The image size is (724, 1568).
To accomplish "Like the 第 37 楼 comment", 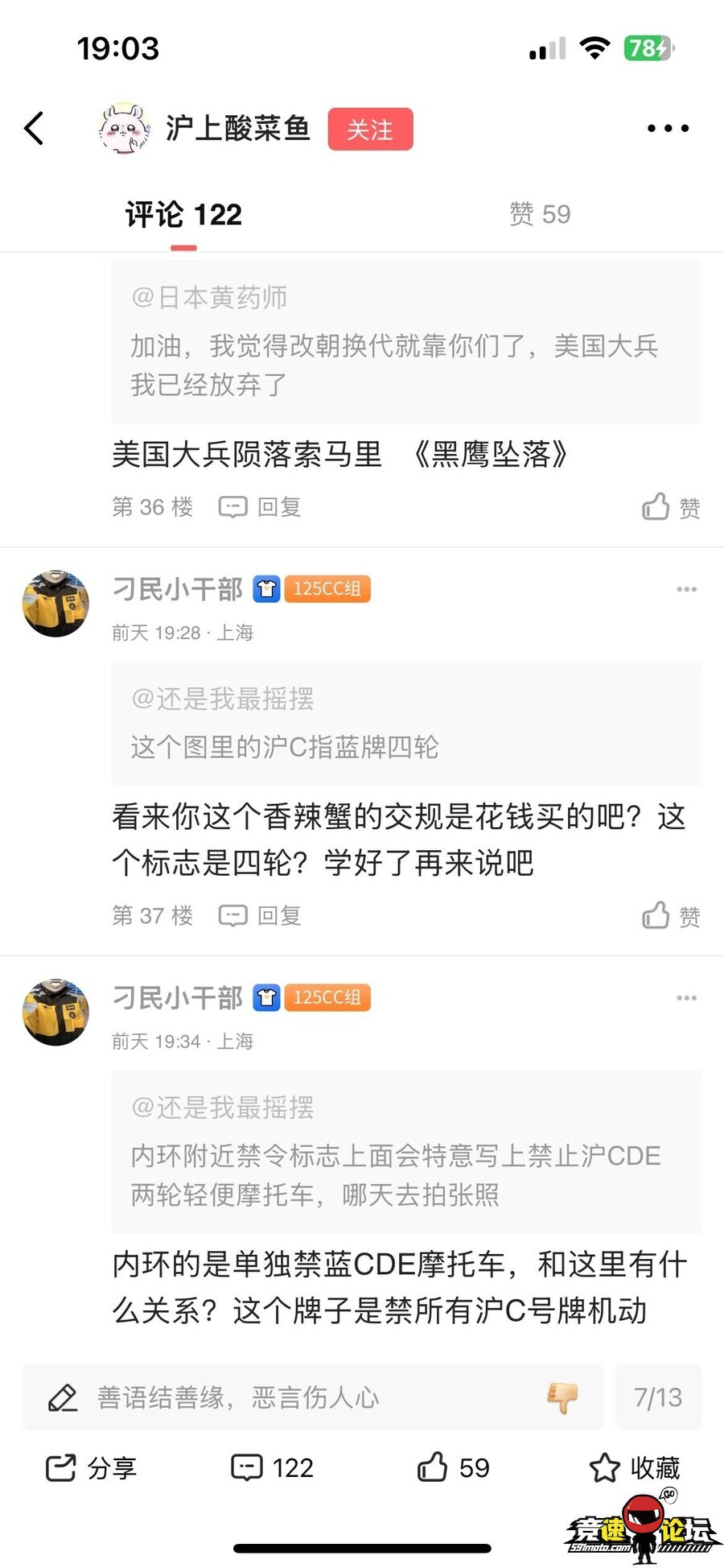I will click(x=670, y=916).
